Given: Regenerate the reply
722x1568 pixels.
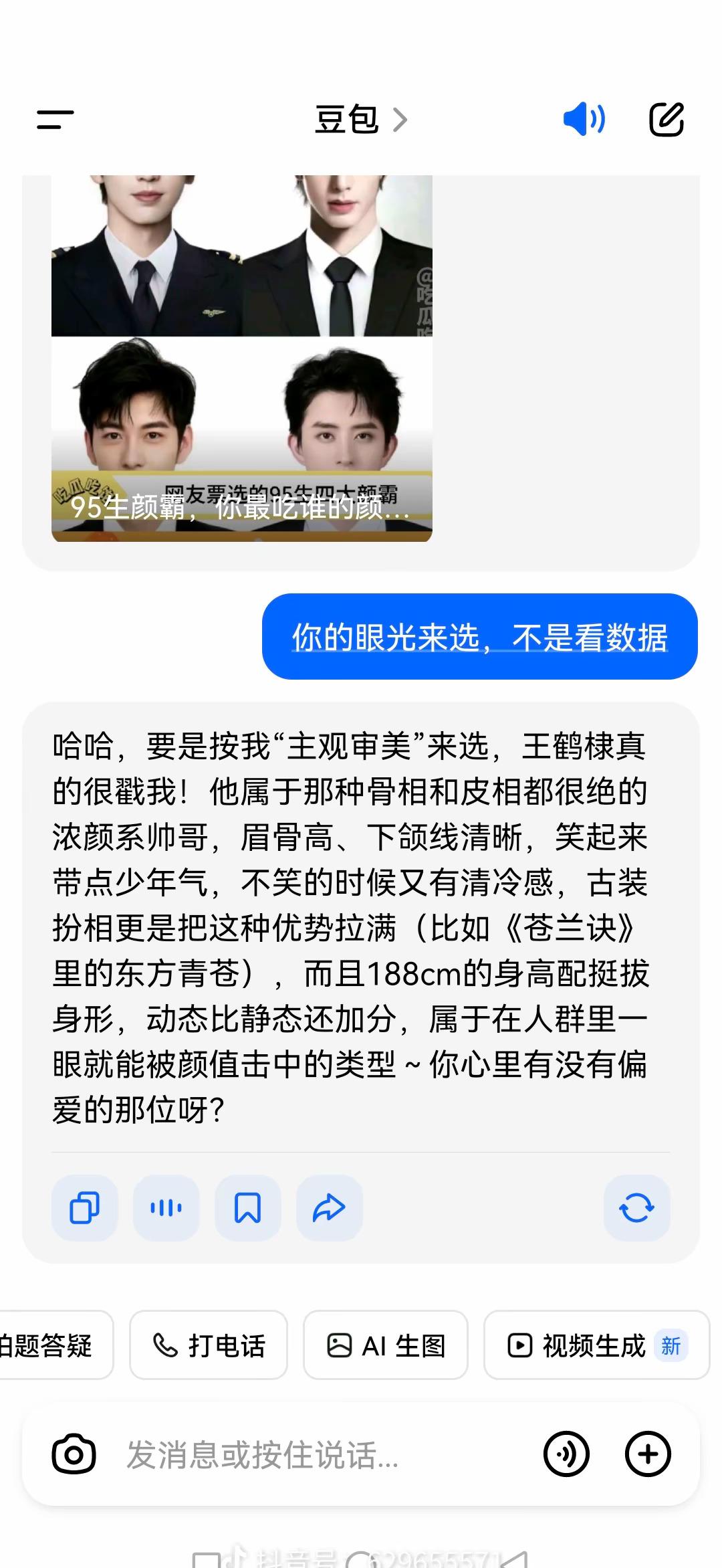Looking at the screenshot, I should (637, 1208).
